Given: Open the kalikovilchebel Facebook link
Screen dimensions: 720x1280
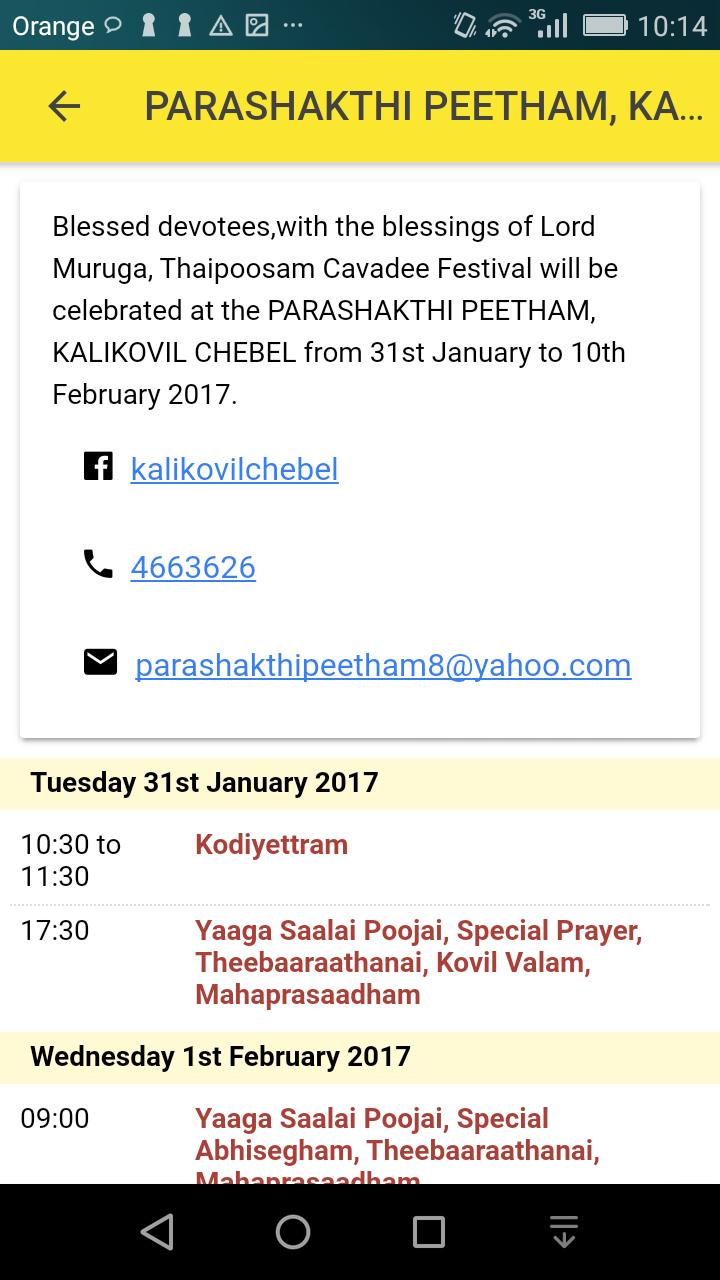Looking at the screenshot, I should point(234,469).
